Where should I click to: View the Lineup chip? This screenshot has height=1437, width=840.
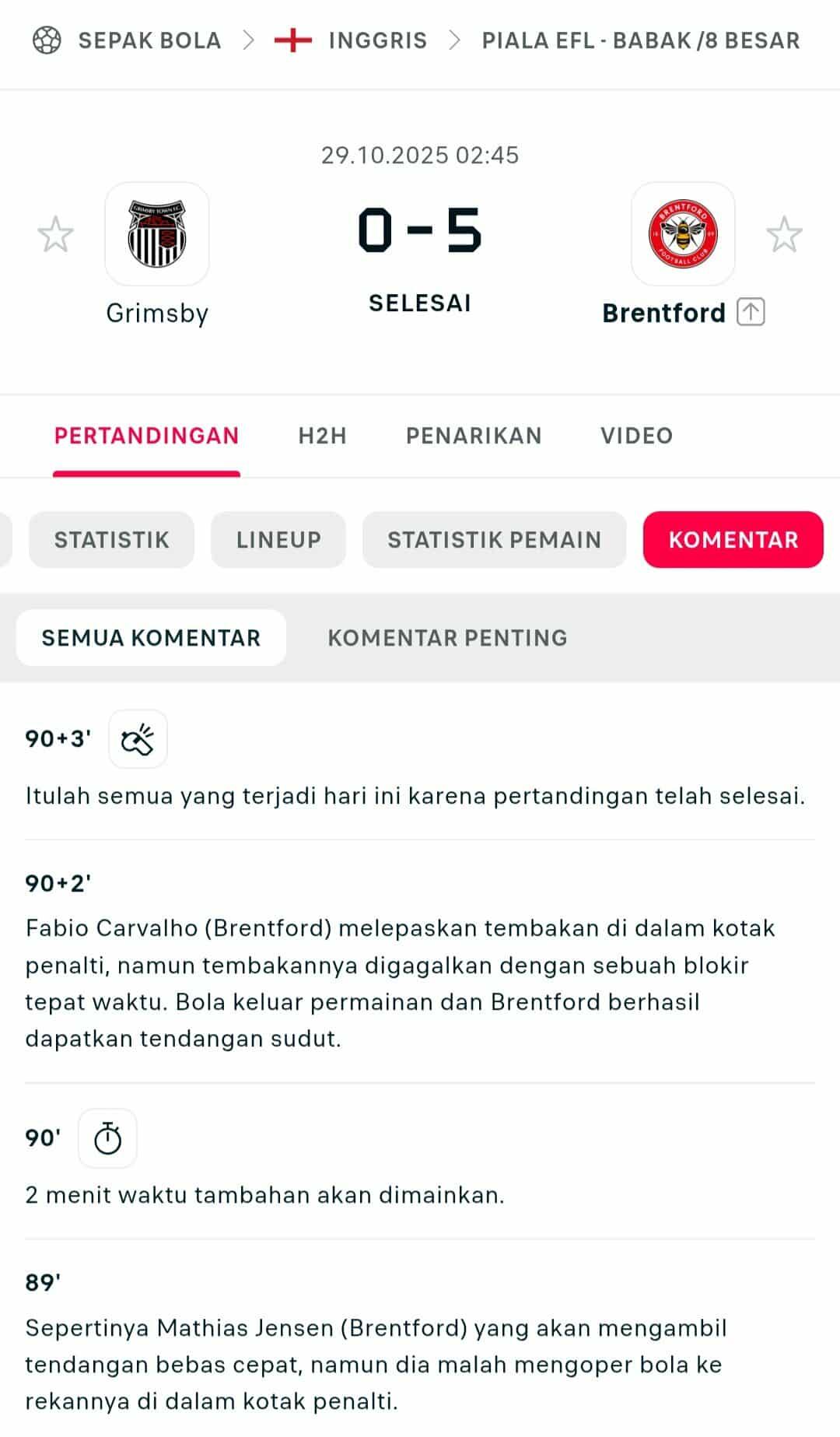278,540
